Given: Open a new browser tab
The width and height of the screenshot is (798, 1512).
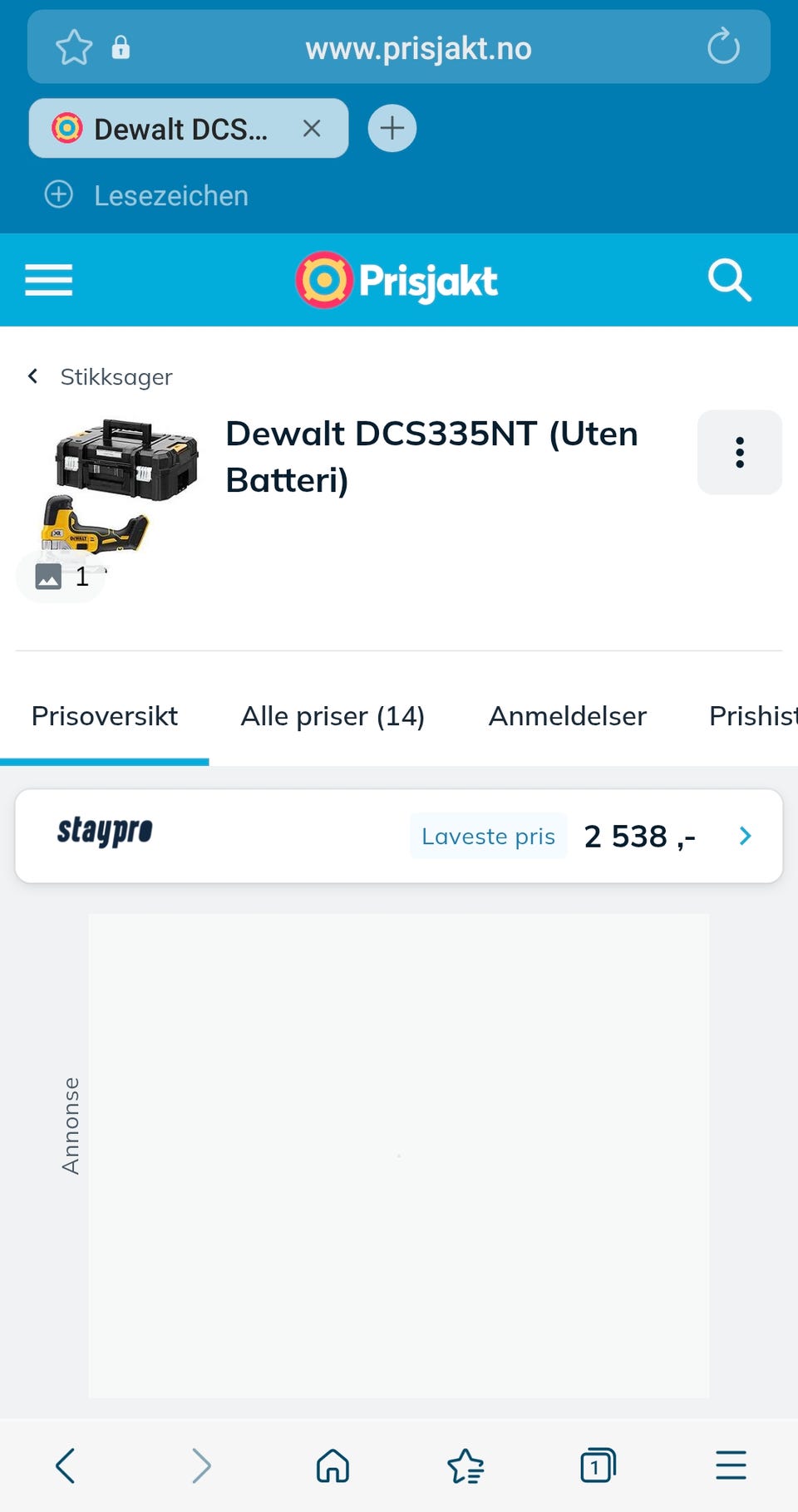Looking at the screenshot, I should coord(392,128).
